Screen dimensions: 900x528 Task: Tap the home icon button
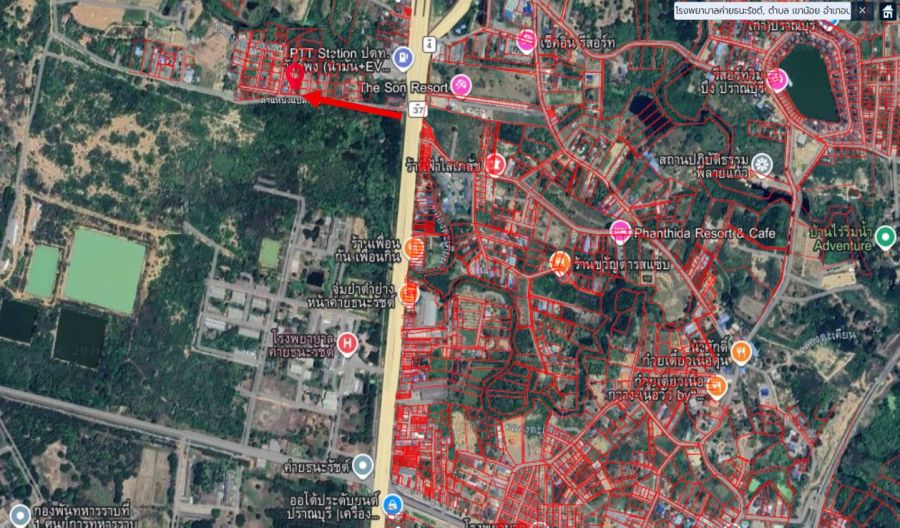coord(887,10)
